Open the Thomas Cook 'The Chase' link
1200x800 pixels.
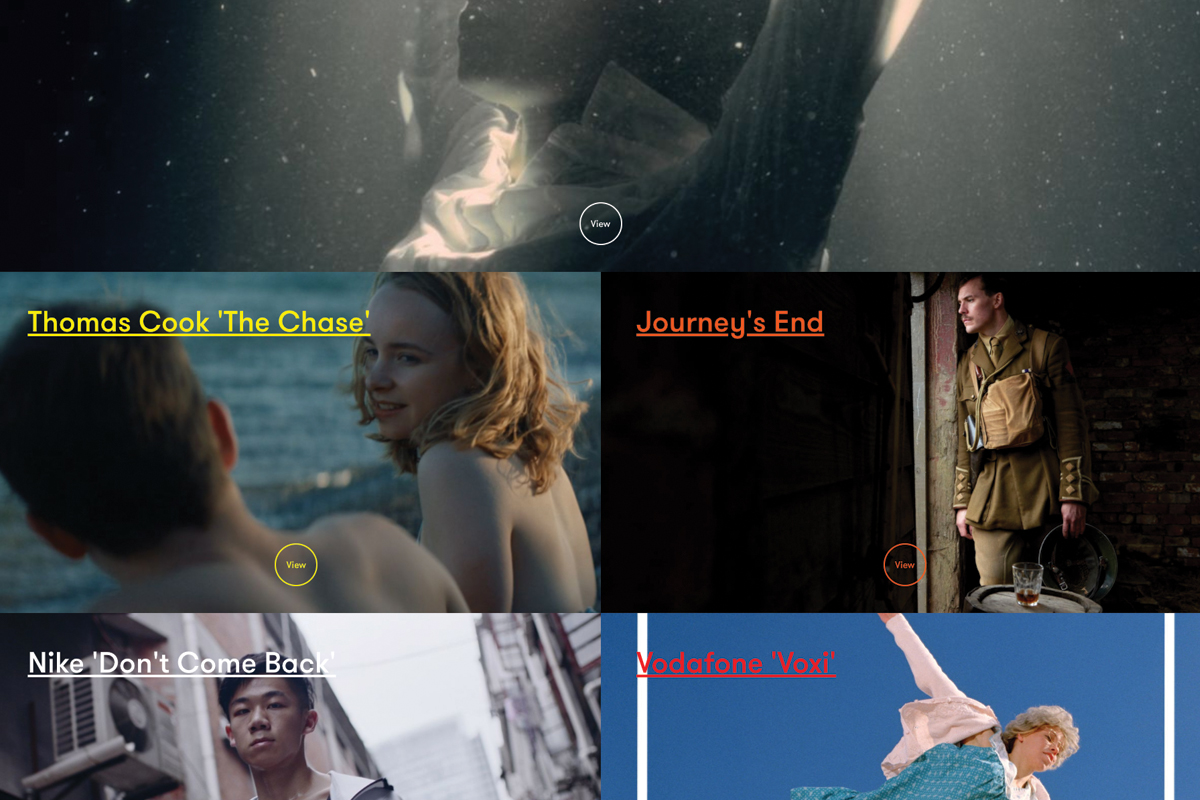(199, 322)
